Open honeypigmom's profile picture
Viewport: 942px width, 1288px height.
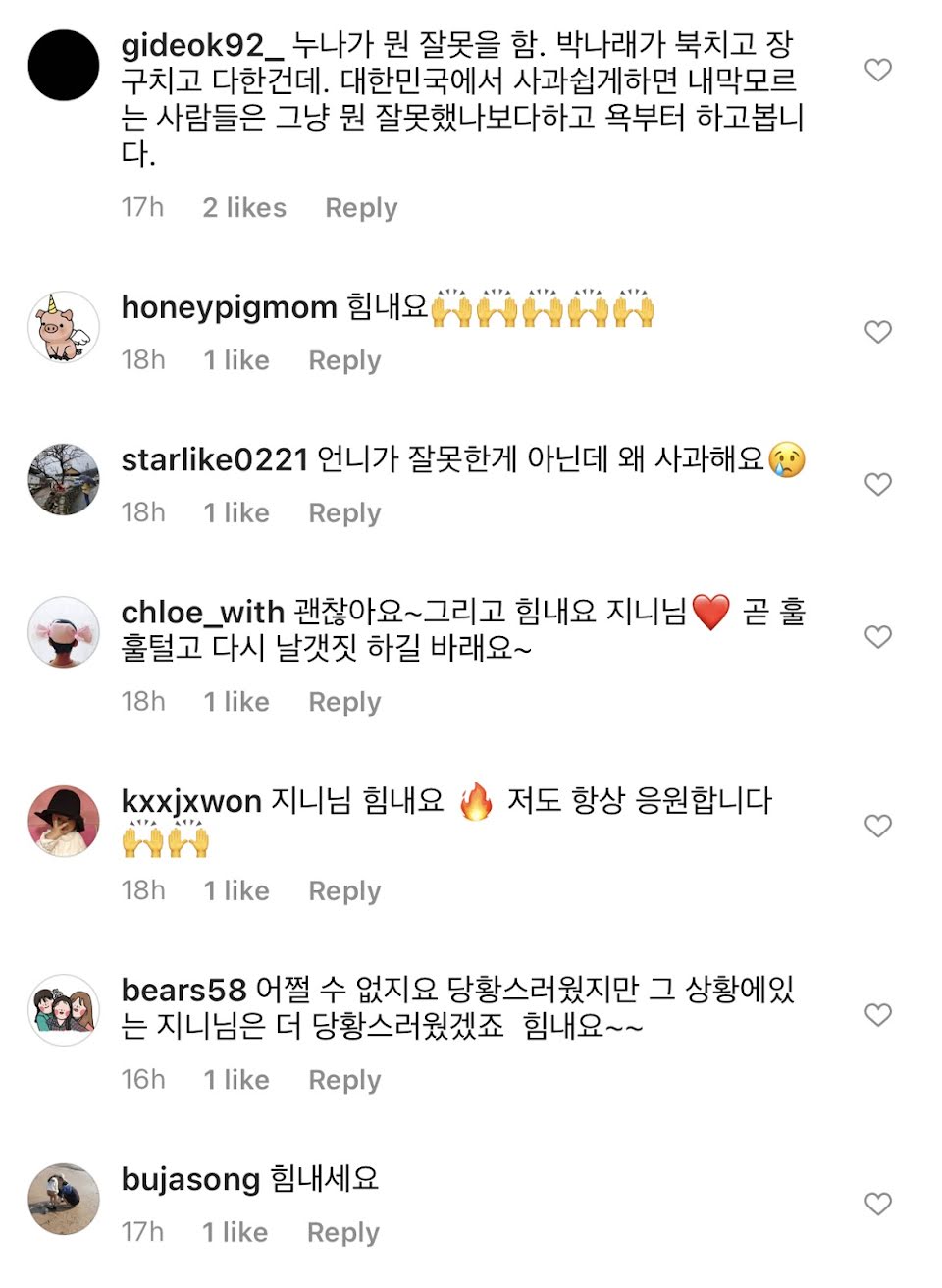pyautogui.click(x=64, y=327)
